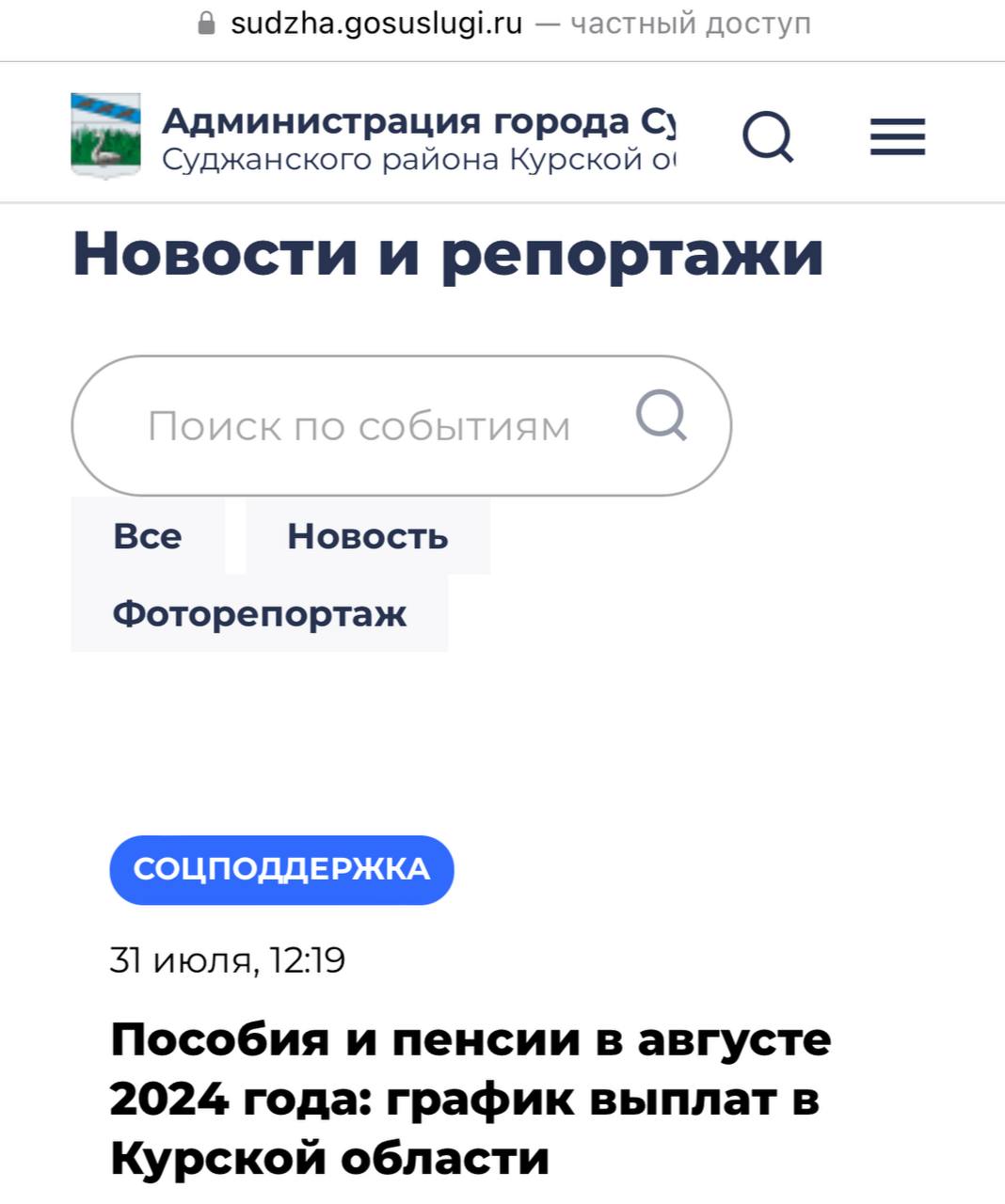Select the Все filter tab
1005x1204 pixels.
click(x=148, y=536)
